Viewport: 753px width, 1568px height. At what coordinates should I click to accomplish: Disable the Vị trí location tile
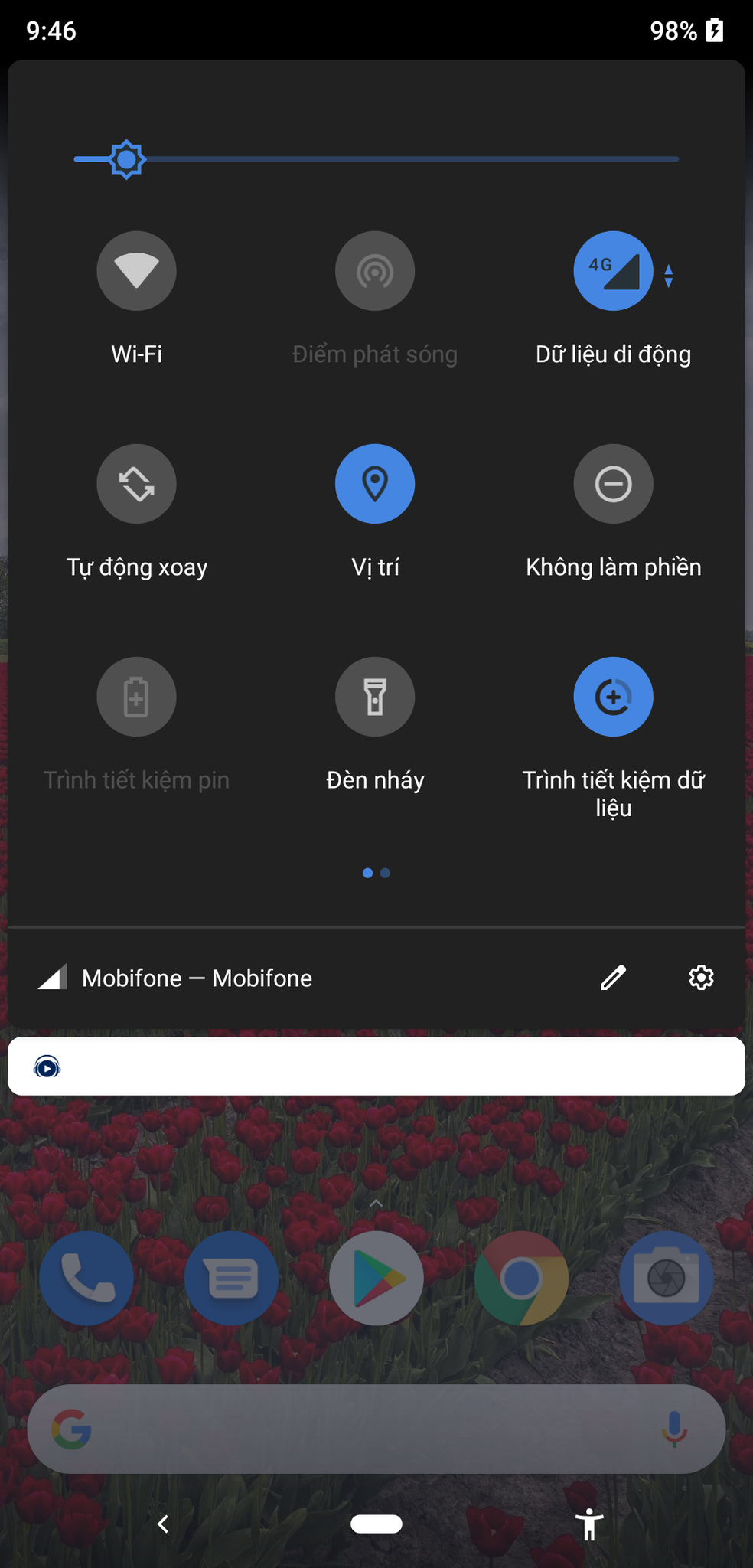375,484
